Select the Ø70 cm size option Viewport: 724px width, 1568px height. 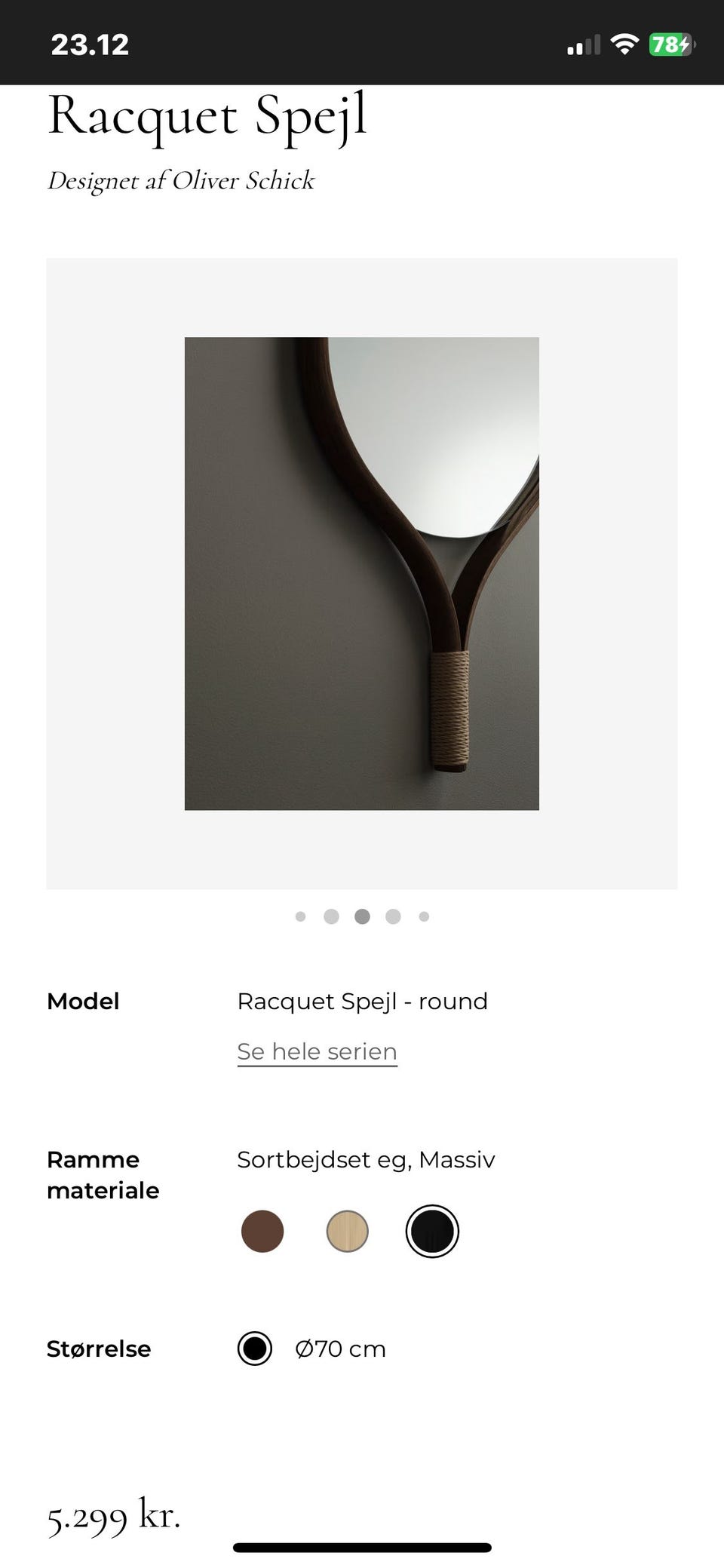coord(255,1349)
